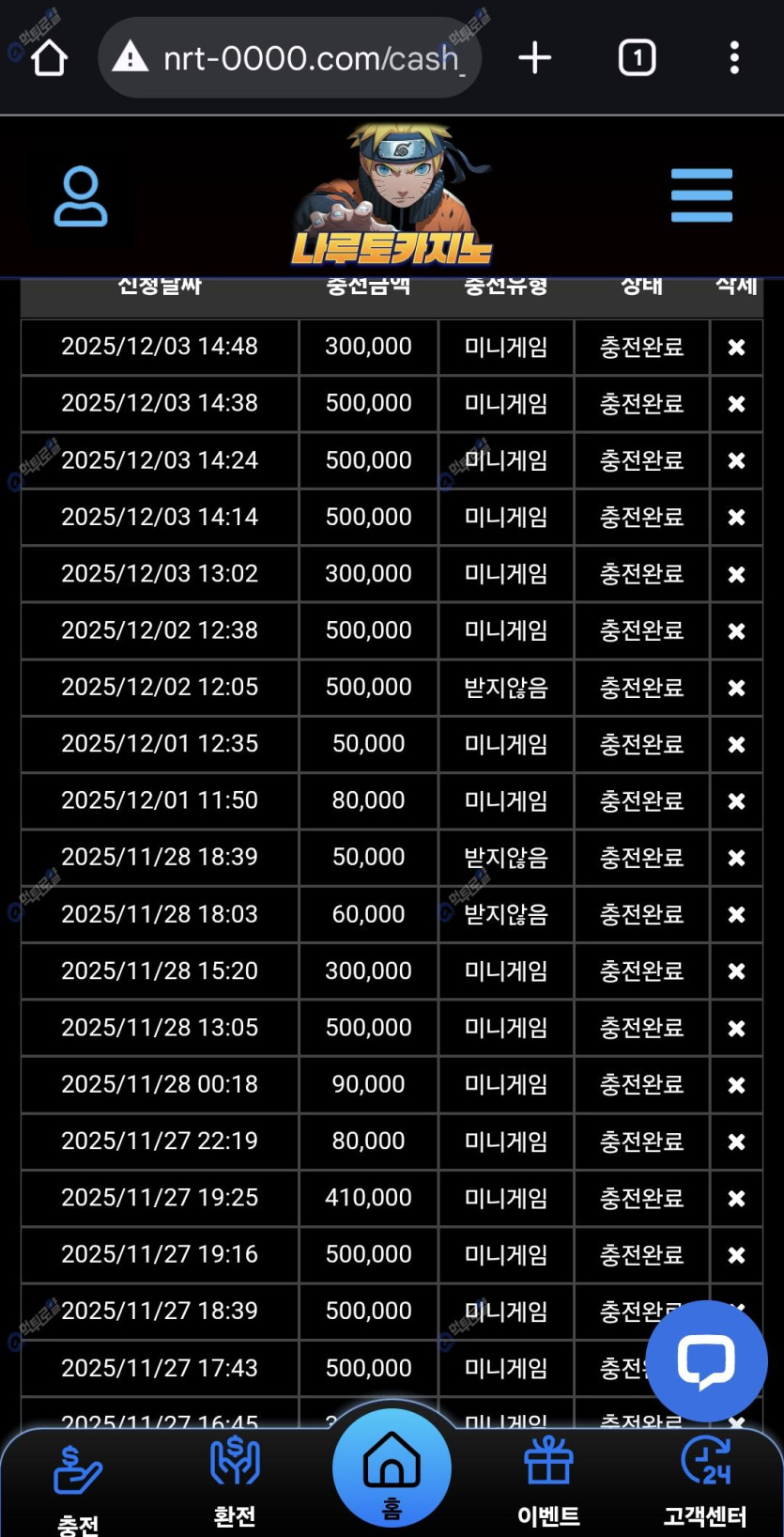Delete the 2025/12/03 13:02 charge record
This screenshot has width=784, height=1537.
(x=736, y=574)
